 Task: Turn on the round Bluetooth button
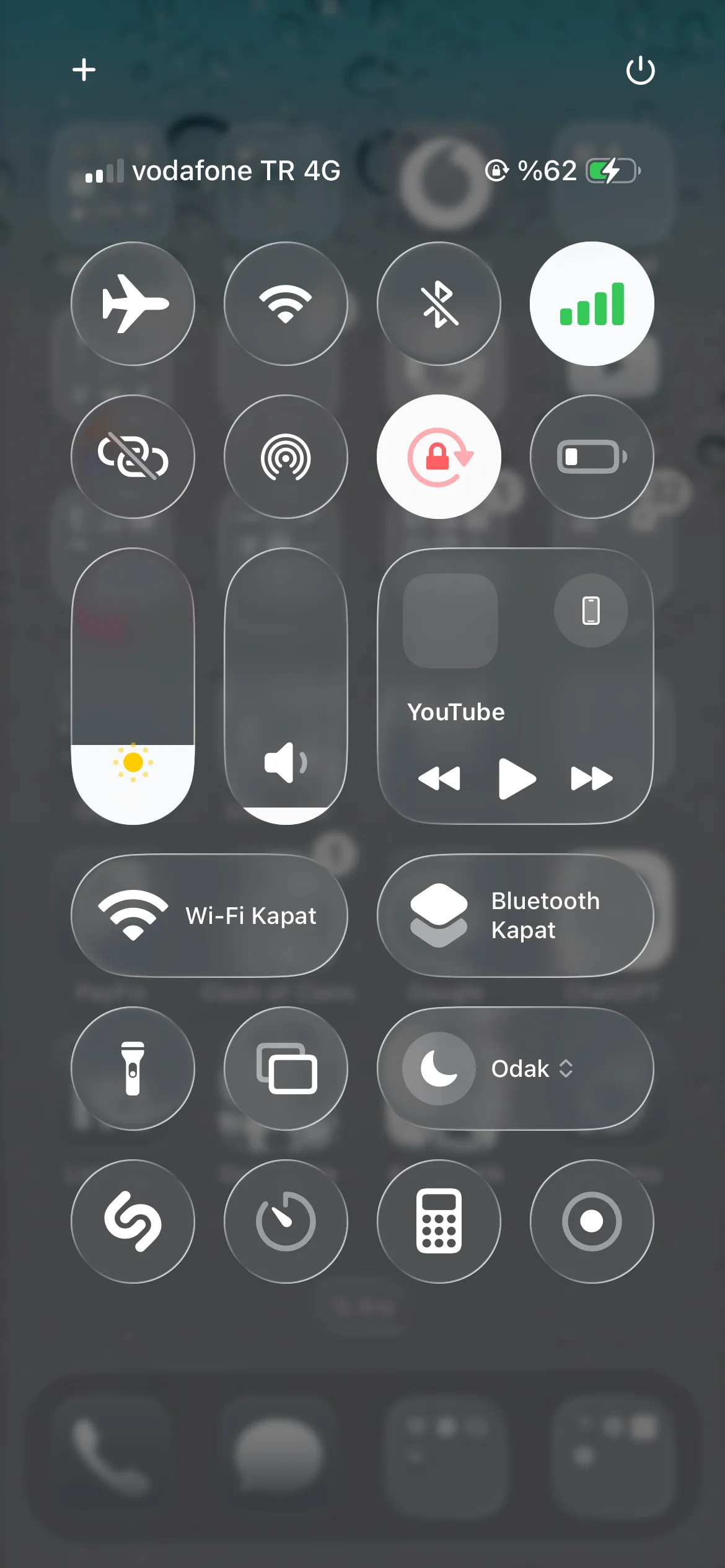click(439, 303)
